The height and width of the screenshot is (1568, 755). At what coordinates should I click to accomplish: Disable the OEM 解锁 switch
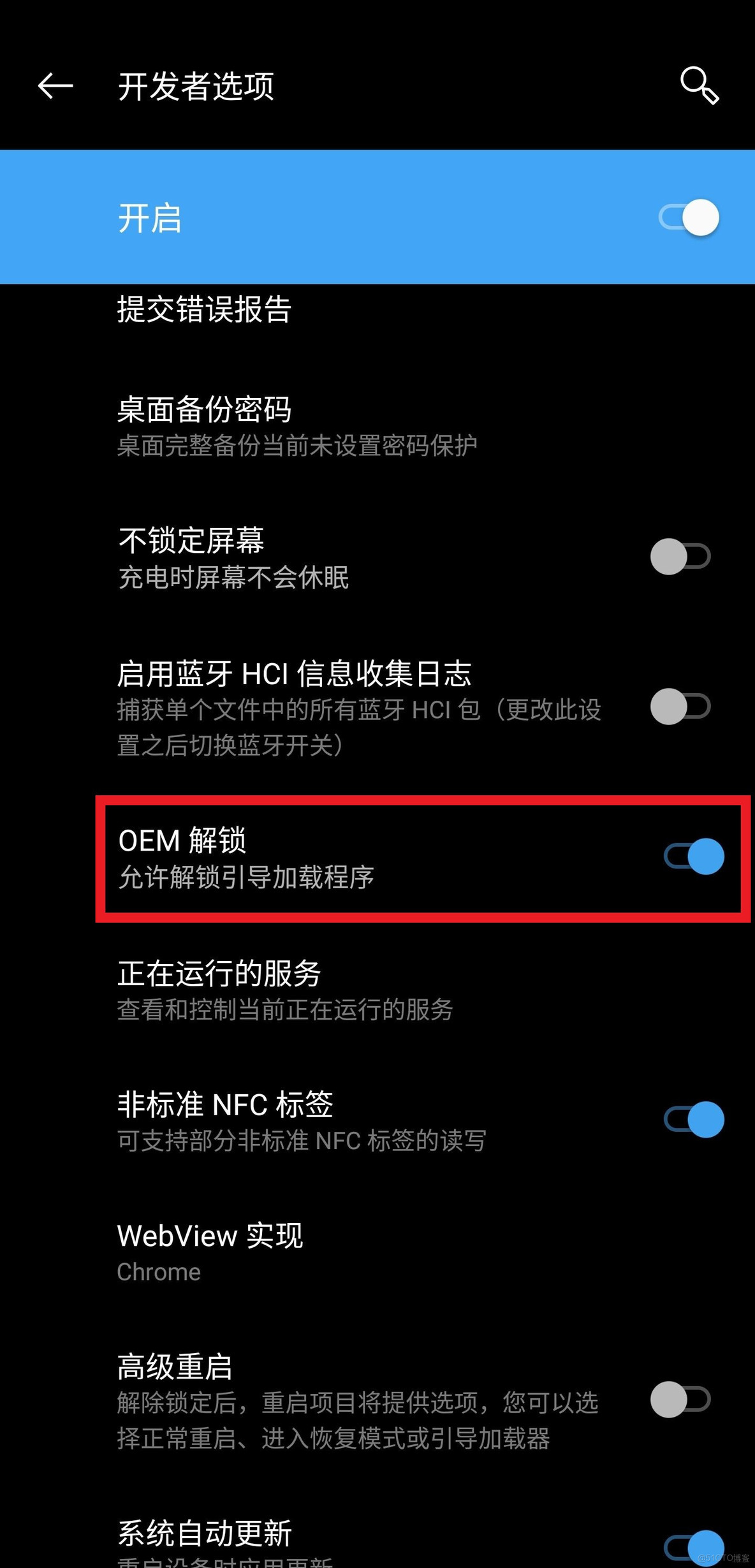[x=694, y=856]
